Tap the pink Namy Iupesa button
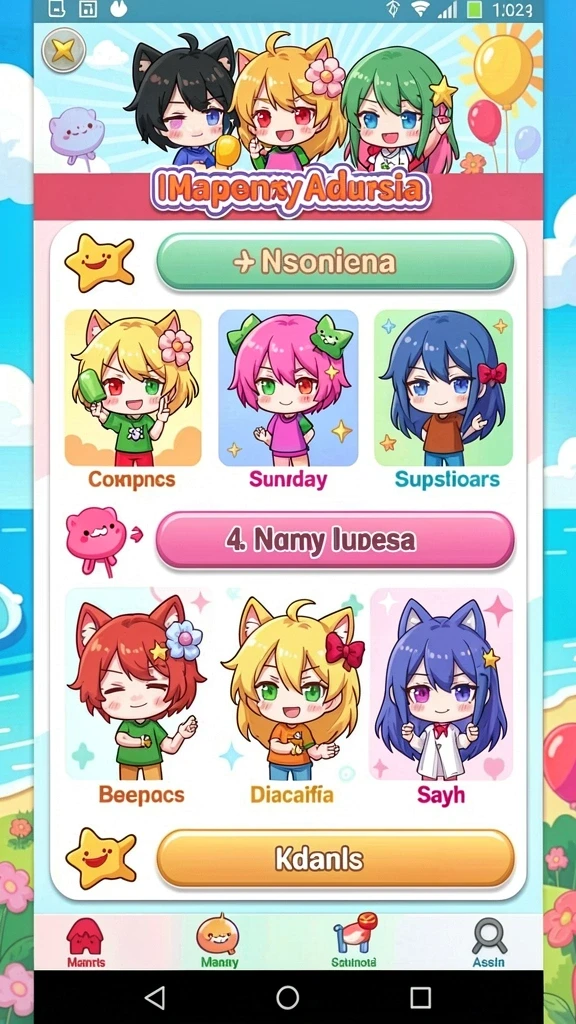 [x=335, y=540]
